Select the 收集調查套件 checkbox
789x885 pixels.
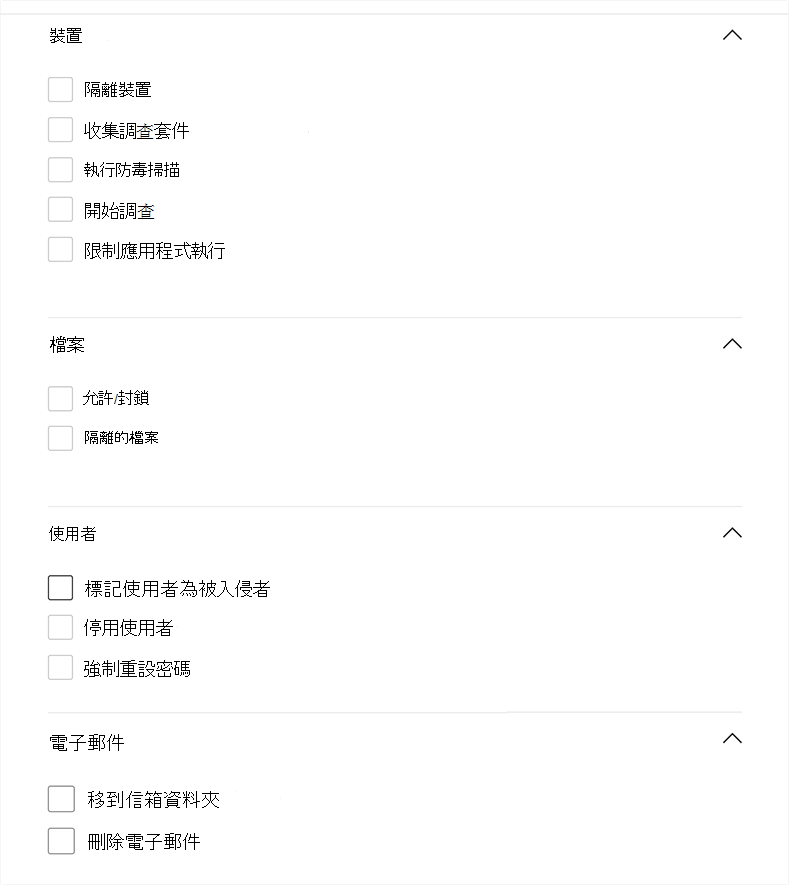pos(61,130)
